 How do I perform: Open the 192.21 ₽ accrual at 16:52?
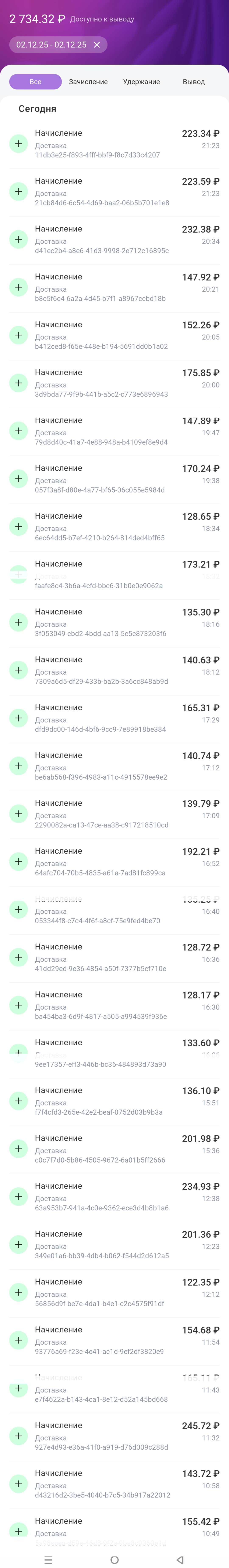tap(114, 861)
